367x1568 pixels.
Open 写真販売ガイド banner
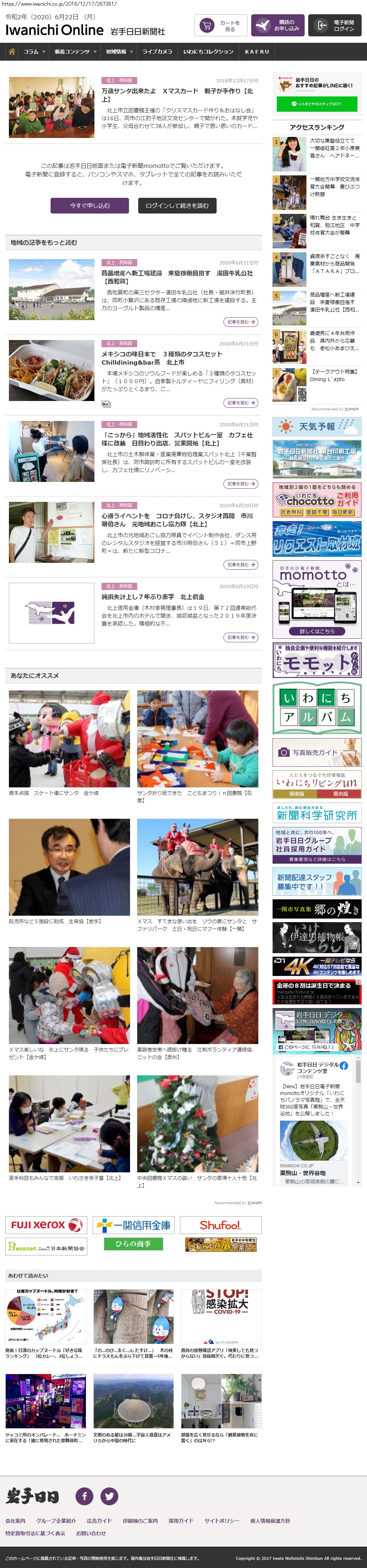click(316, 752)
